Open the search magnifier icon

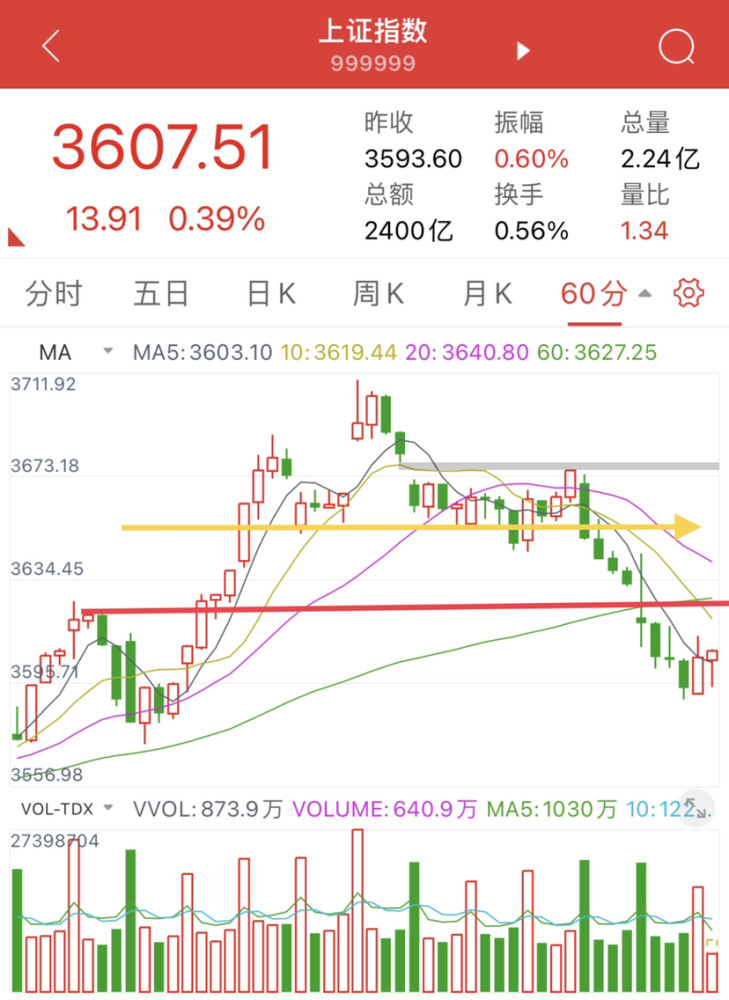click(x=676, y=47)
